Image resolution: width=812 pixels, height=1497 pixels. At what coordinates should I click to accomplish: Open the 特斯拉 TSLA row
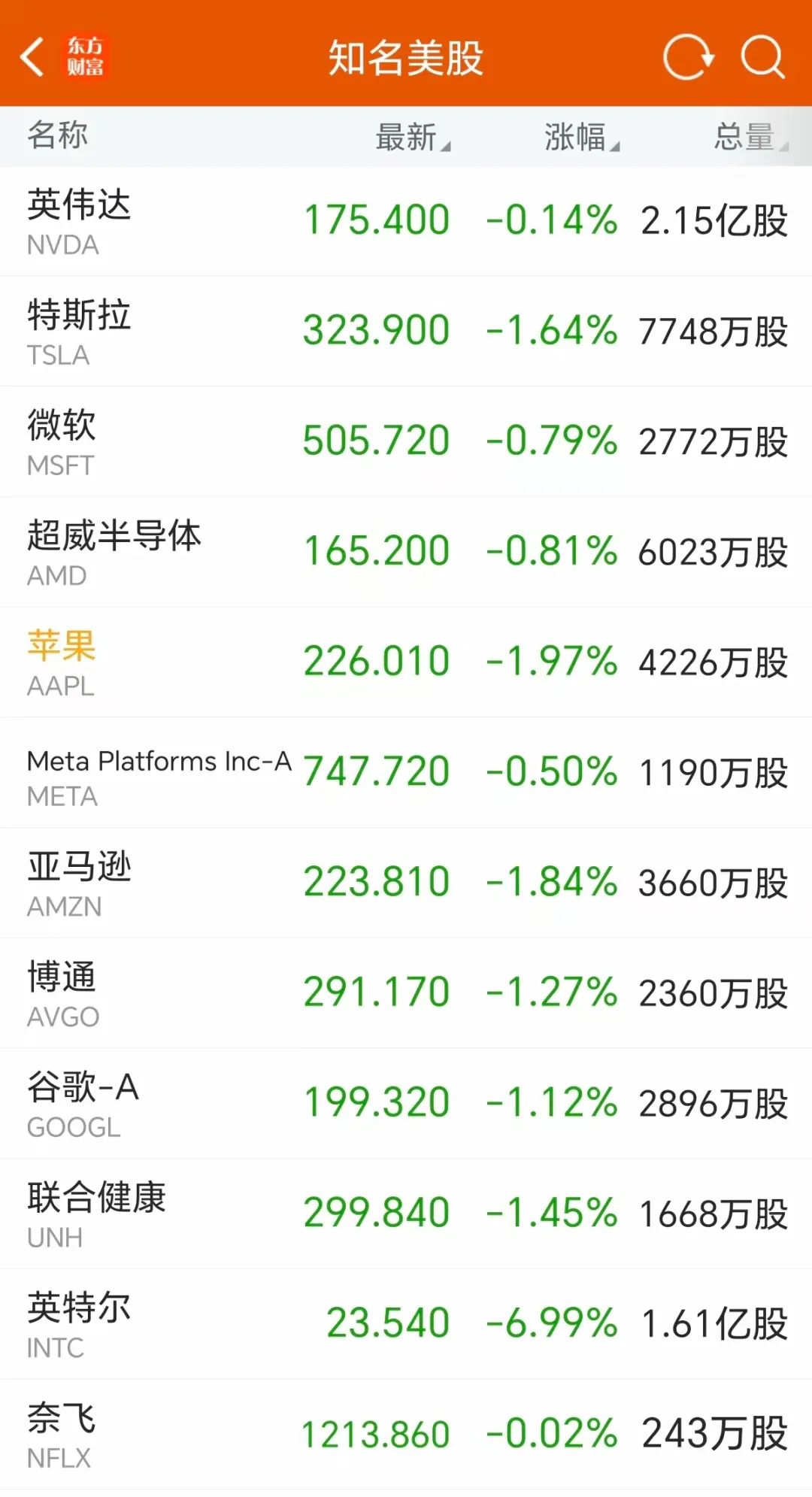coord(406,332)
